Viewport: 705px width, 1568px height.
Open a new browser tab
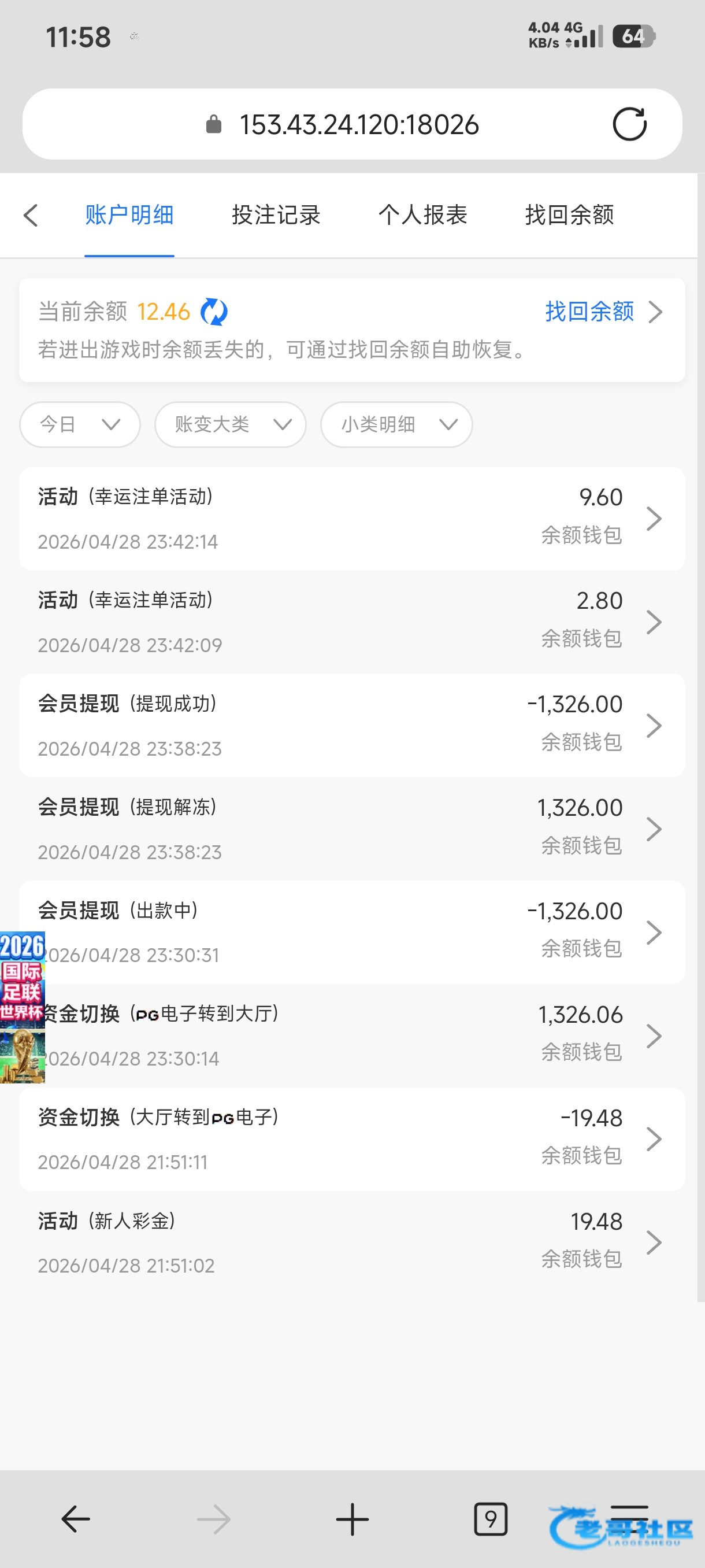(352, 1519)
